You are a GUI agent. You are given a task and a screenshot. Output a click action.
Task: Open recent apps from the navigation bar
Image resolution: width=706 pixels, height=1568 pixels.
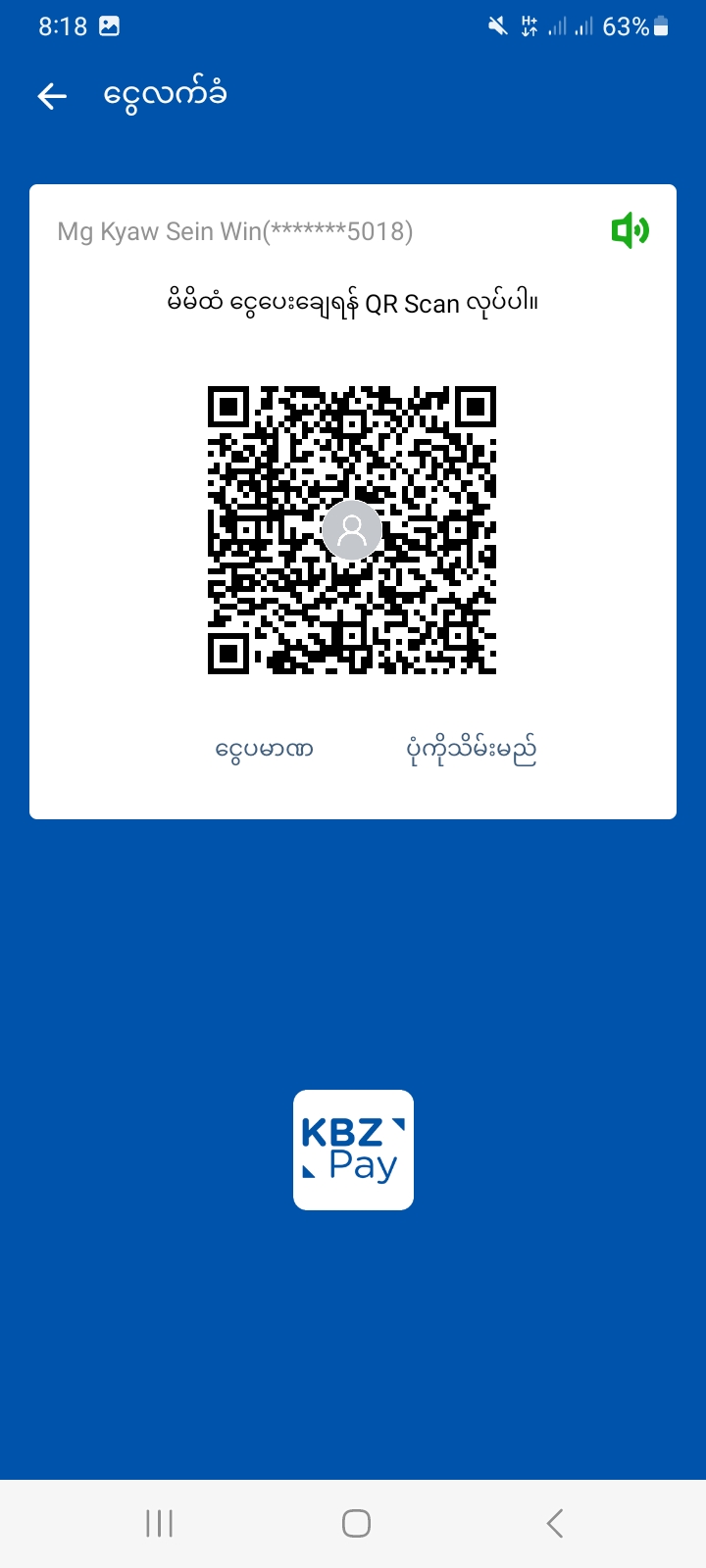[x=159, y=1523]
